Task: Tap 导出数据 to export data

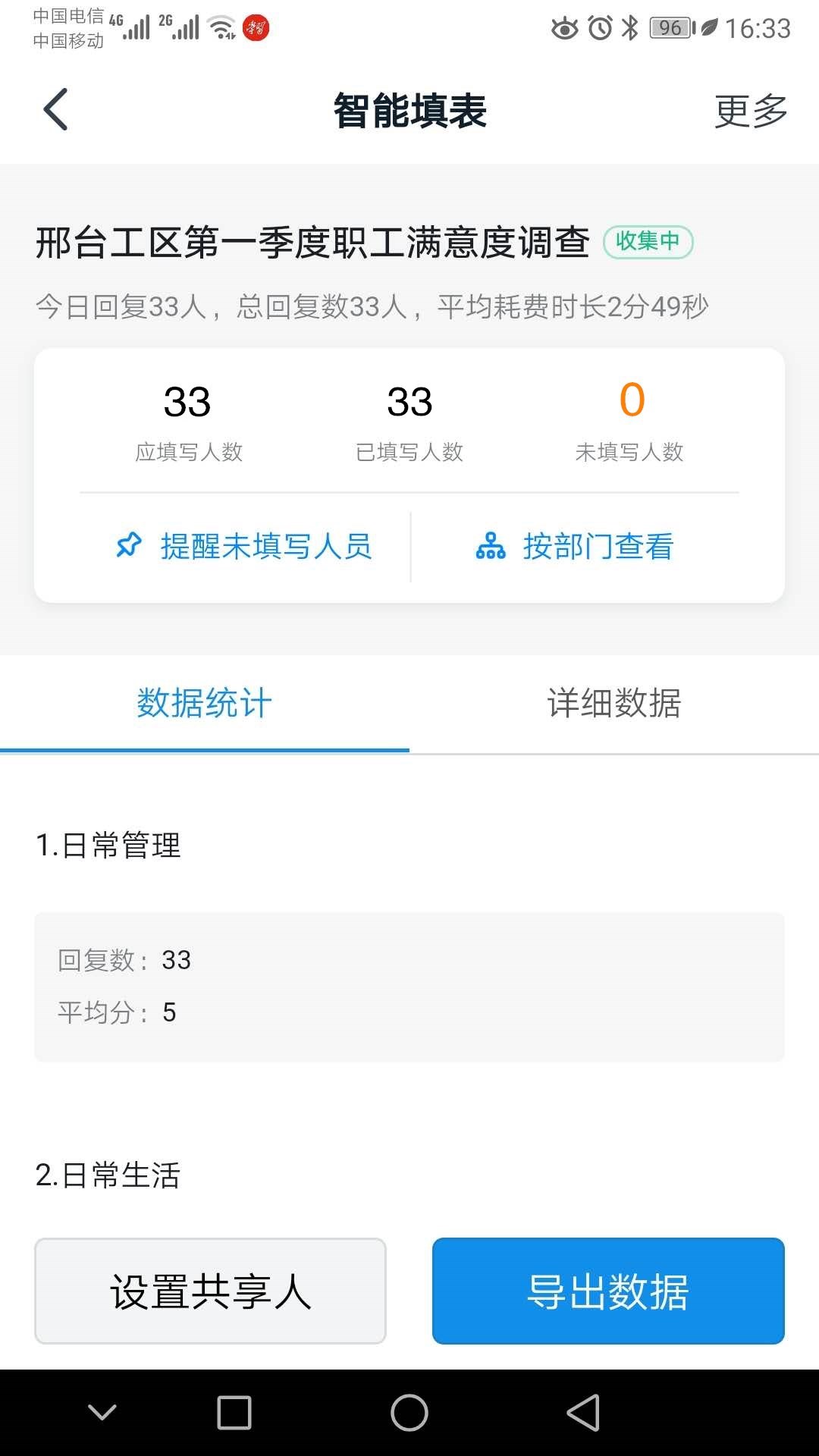Action: pos(608,1291)
